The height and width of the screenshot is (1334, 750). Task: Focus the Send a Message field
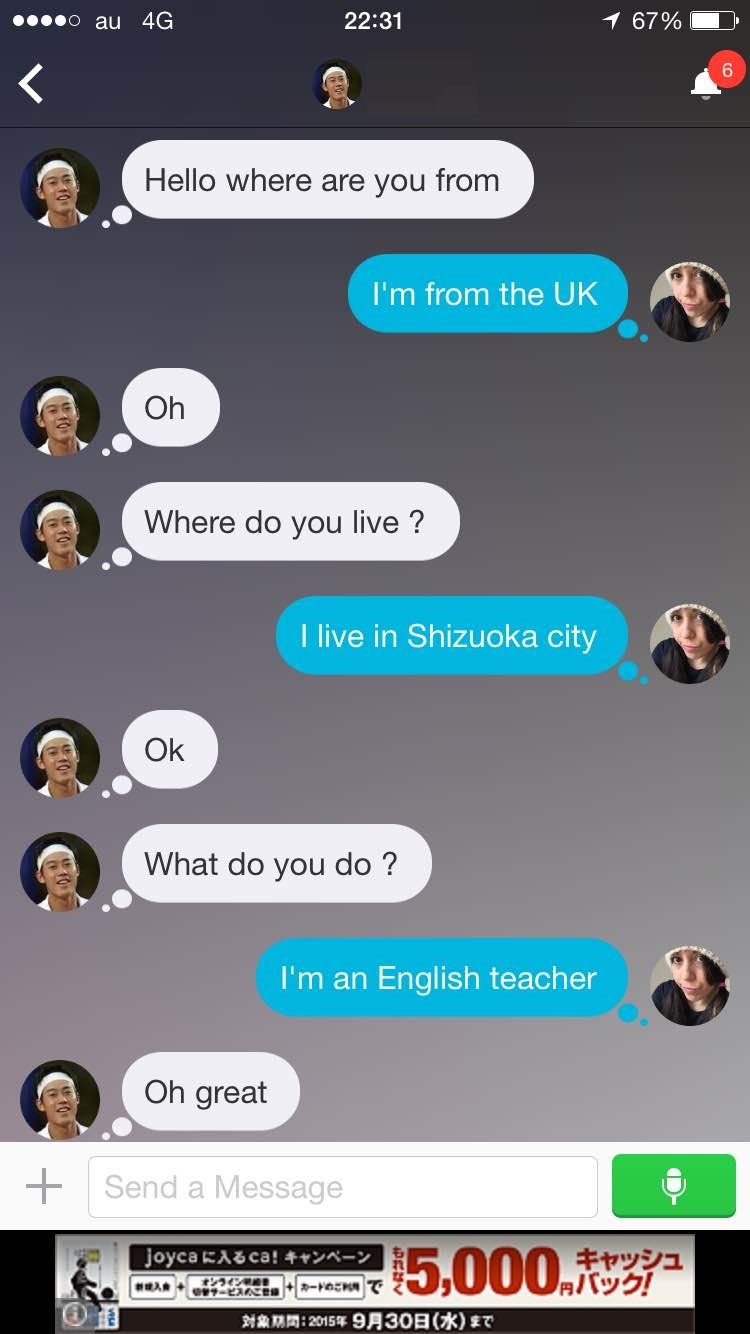[342, 1187]
